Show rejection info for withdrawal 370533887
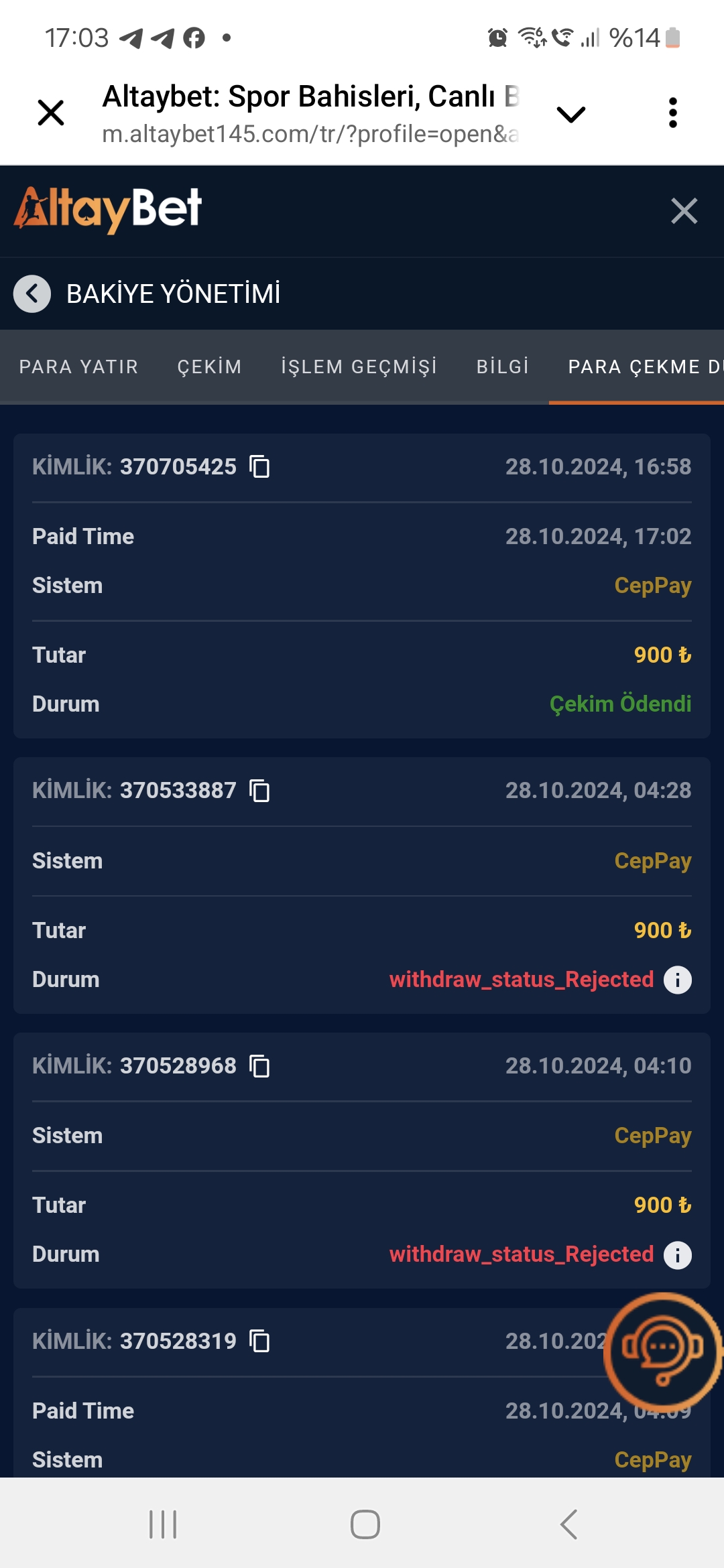The height and width of the screenshot is (1568, 724). [x=677, y=980]
